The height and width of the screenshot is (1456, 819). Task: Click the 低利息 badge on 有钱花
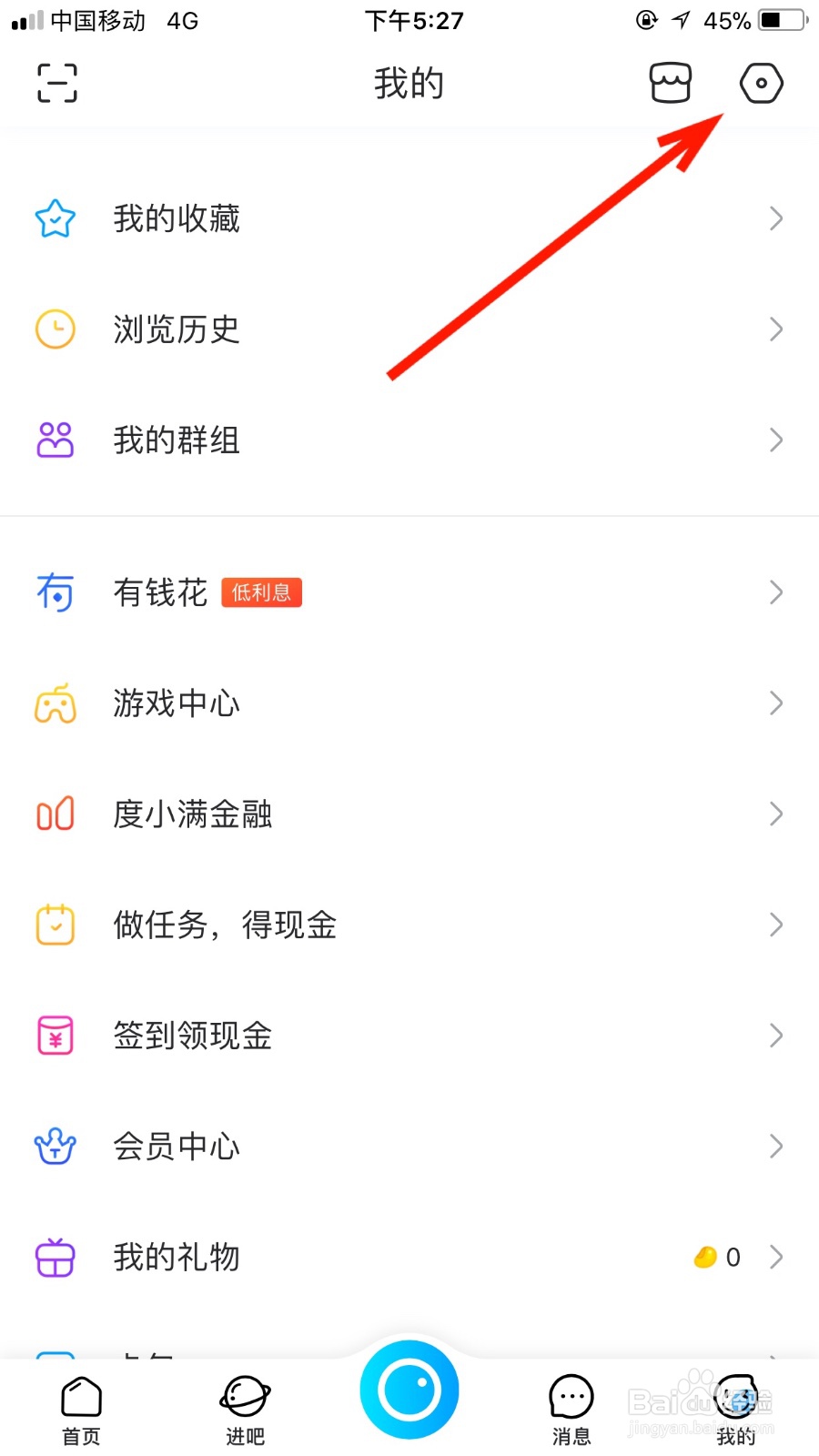tap(261, 592)
